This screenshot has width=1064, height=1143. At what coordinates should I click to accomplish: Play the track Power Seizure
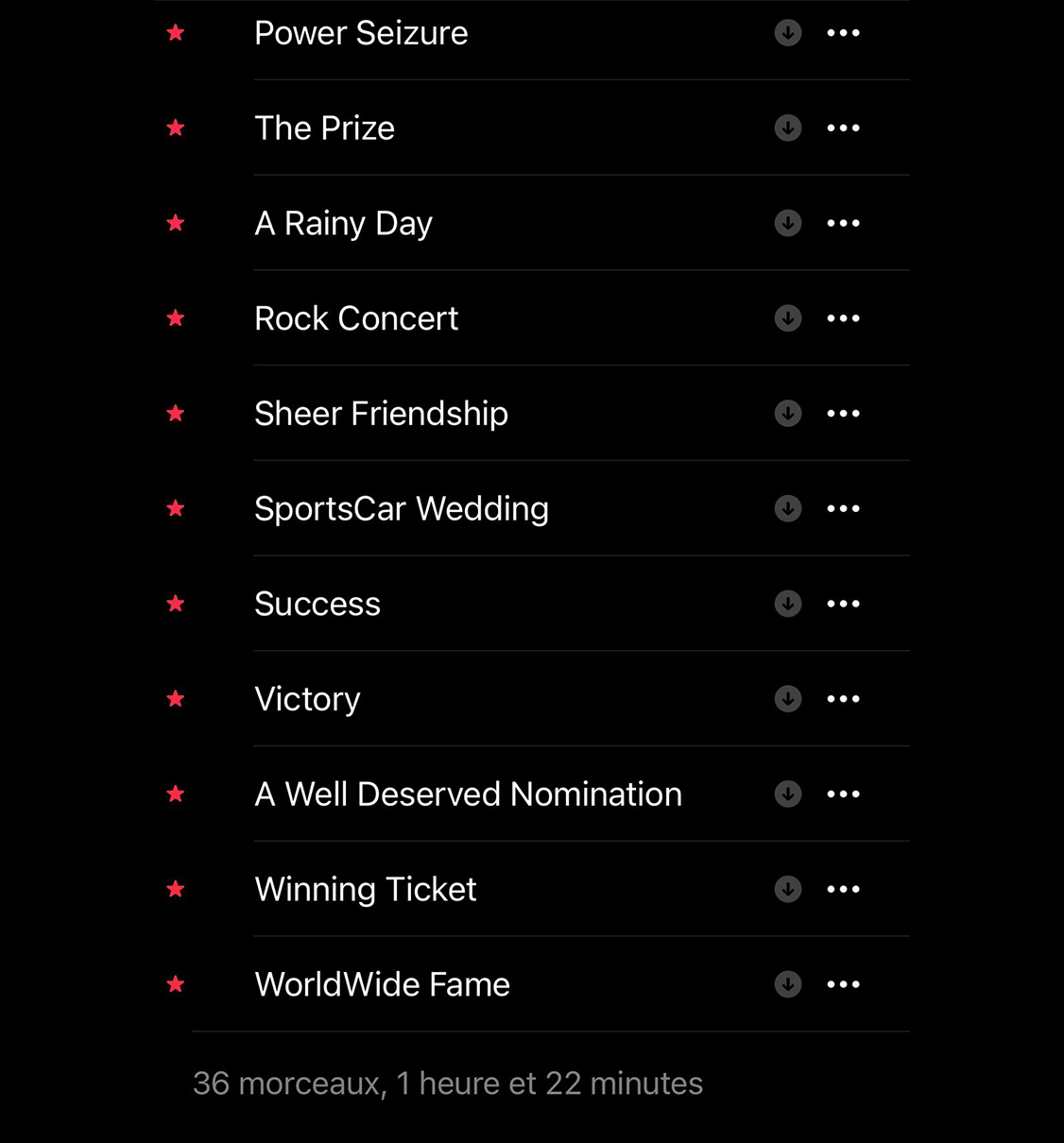click(x=361, y=33)
